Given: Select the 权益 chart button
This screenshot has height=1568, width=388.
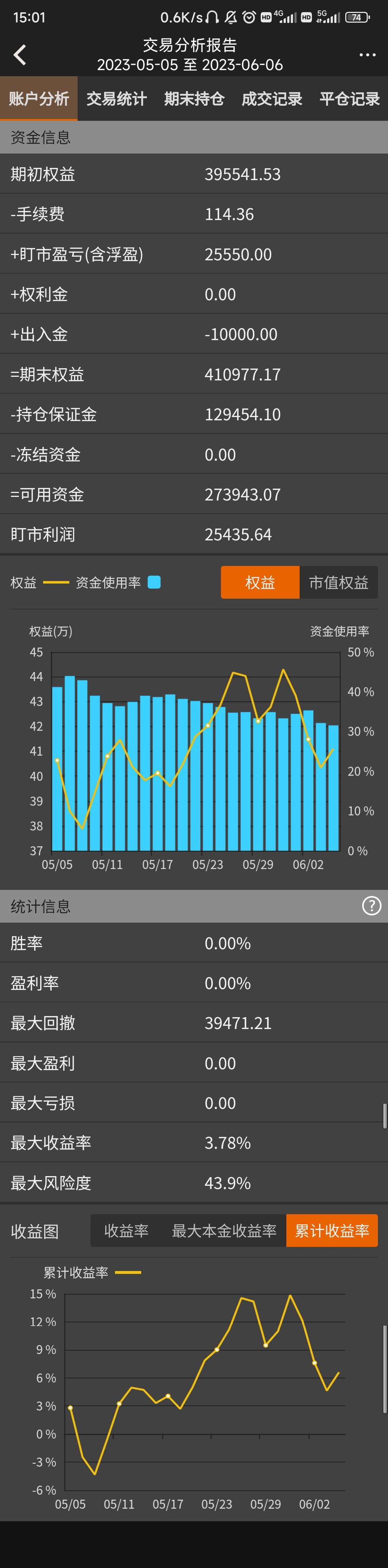Looking at the screenshot, I should click(x=260, y=582).
